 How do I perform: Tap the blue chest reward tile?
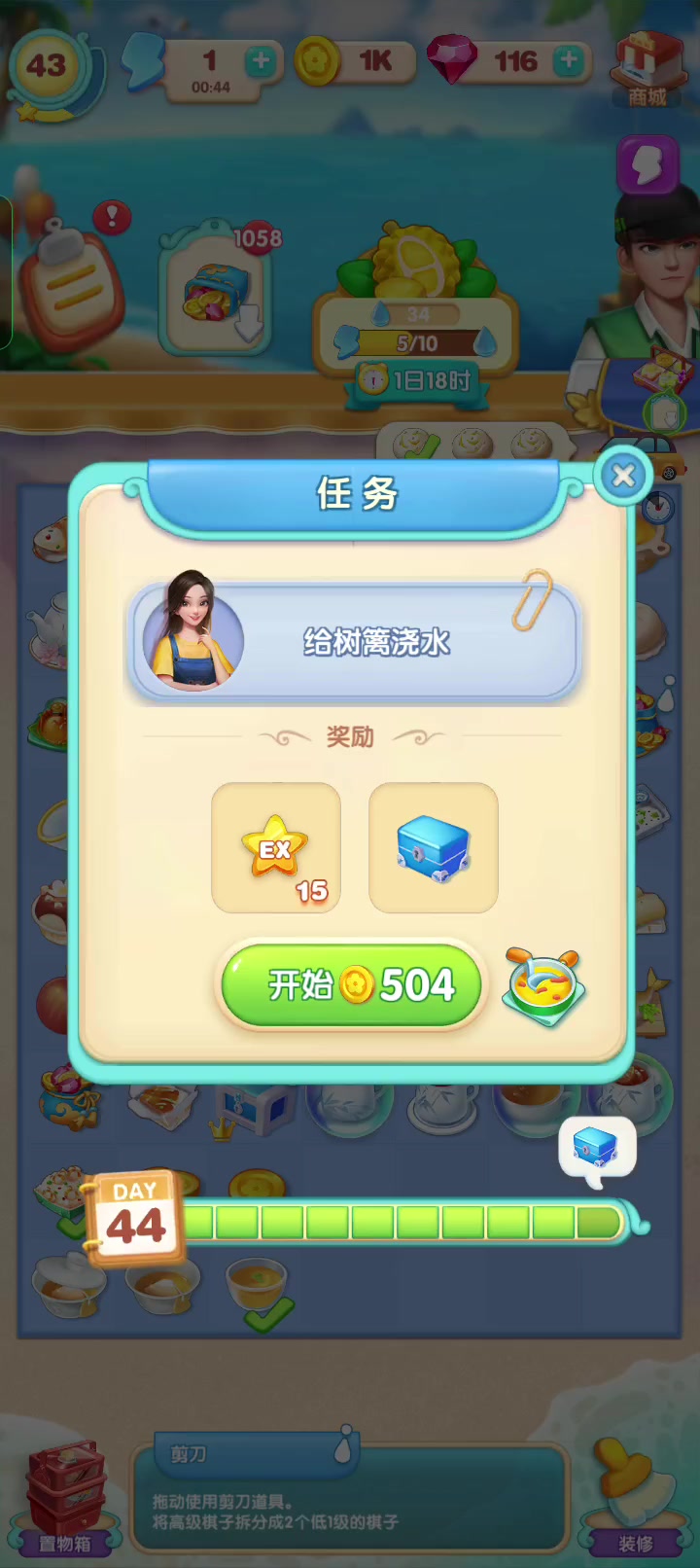point(434,848)
